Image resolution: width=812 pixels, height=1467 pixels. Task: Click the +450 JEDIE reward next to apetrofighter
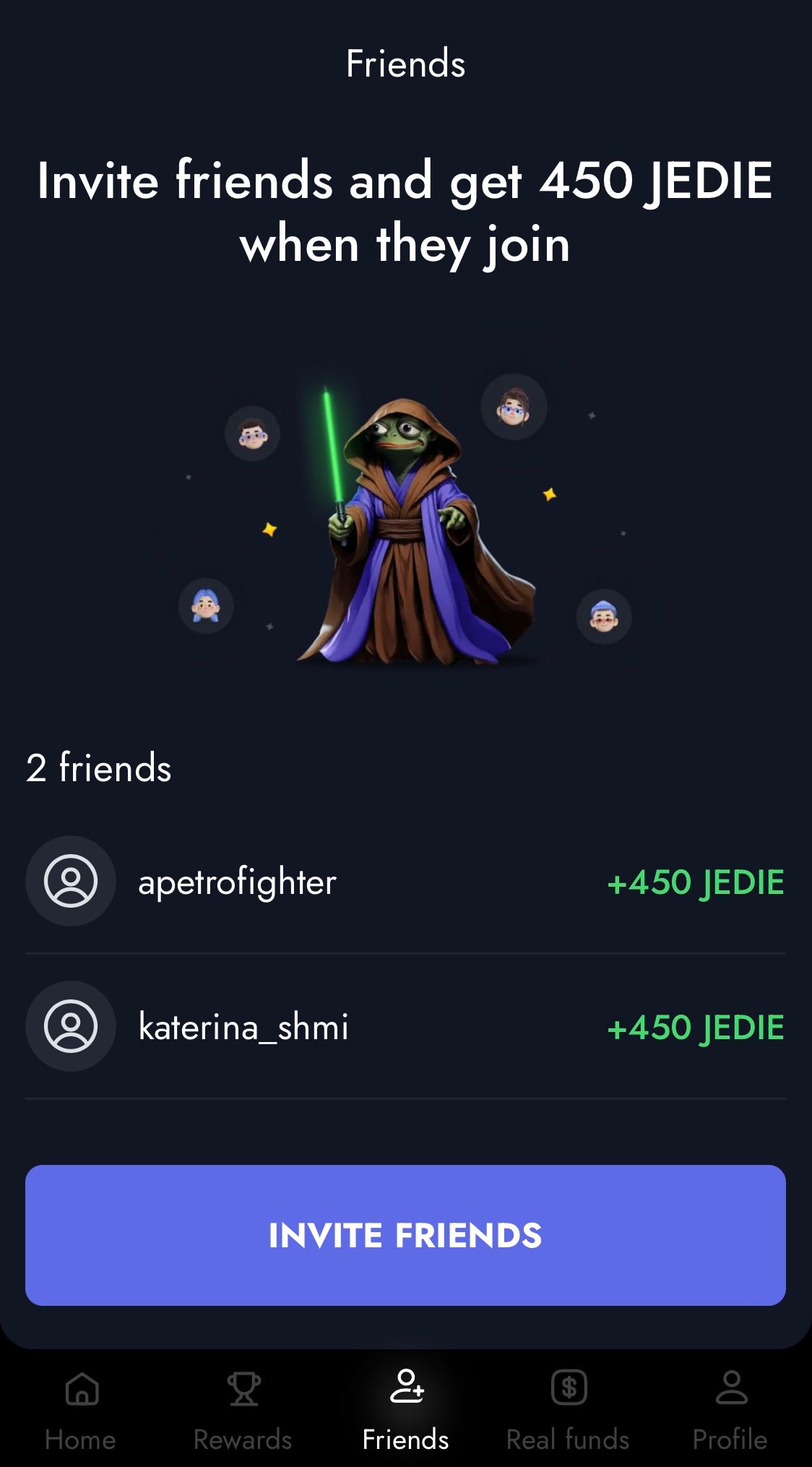(696, 881)
